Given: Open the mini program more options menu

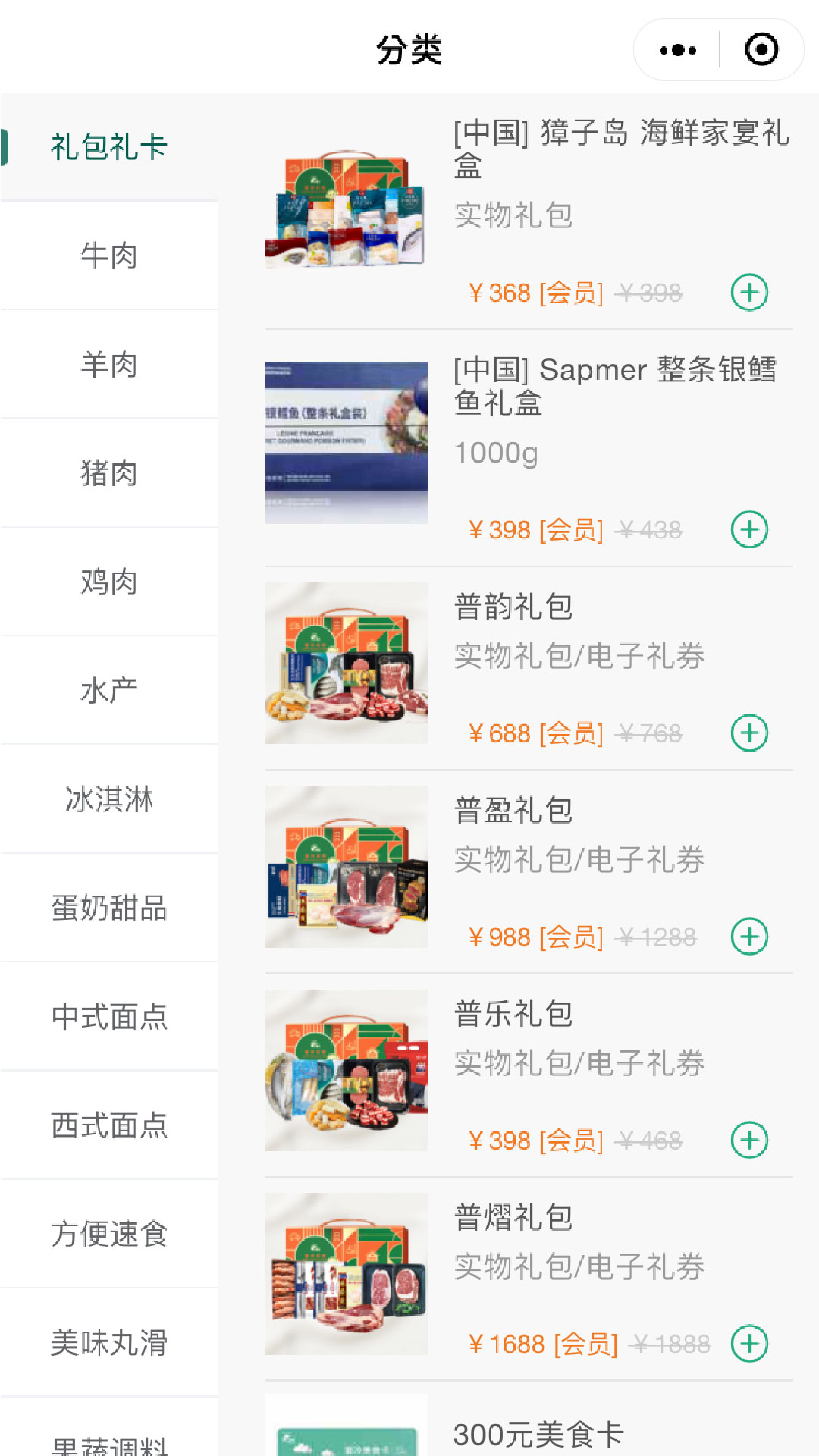Looking at the screenshot, I should click(677, 50).
